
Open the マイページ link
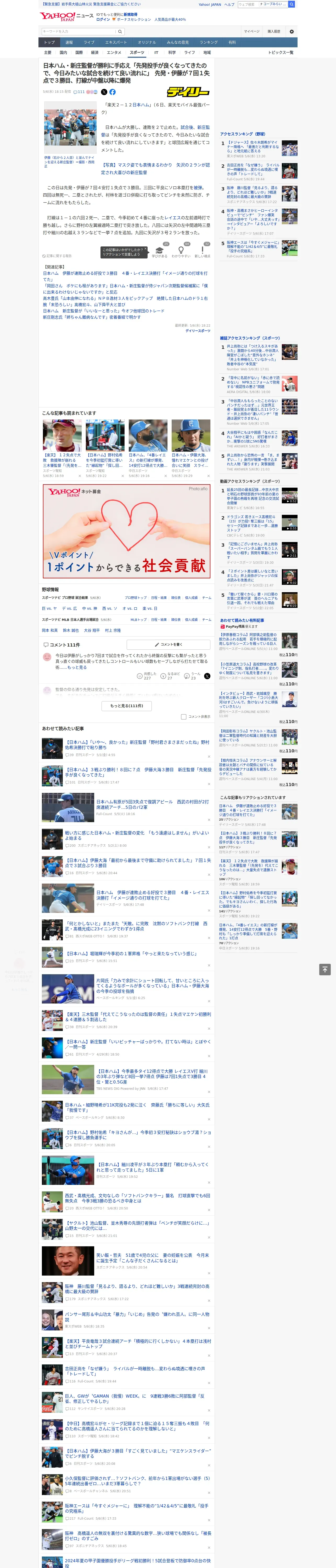[251, 31]
